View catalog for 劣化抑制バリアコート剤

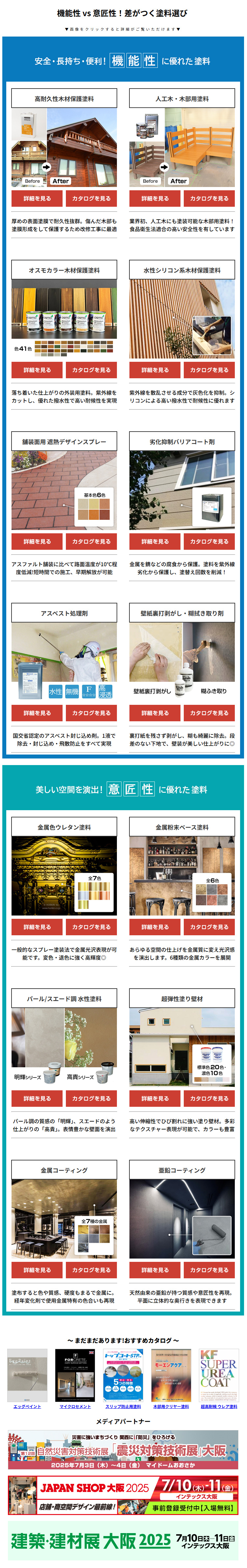point(209,541)
